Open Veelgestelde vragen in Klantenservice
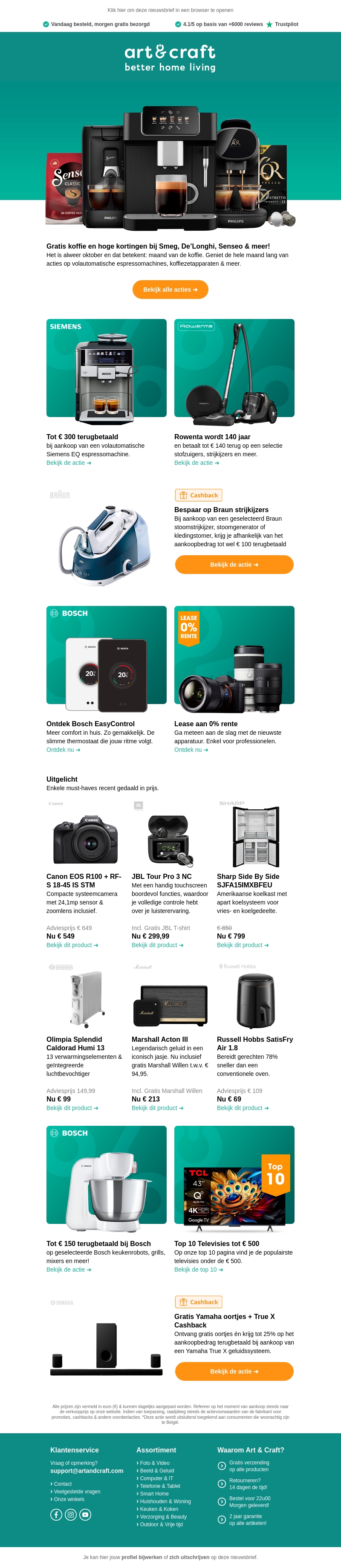Image resolution: width=341 pixels, height=1568 pixels. click(x=77, y=1491)
